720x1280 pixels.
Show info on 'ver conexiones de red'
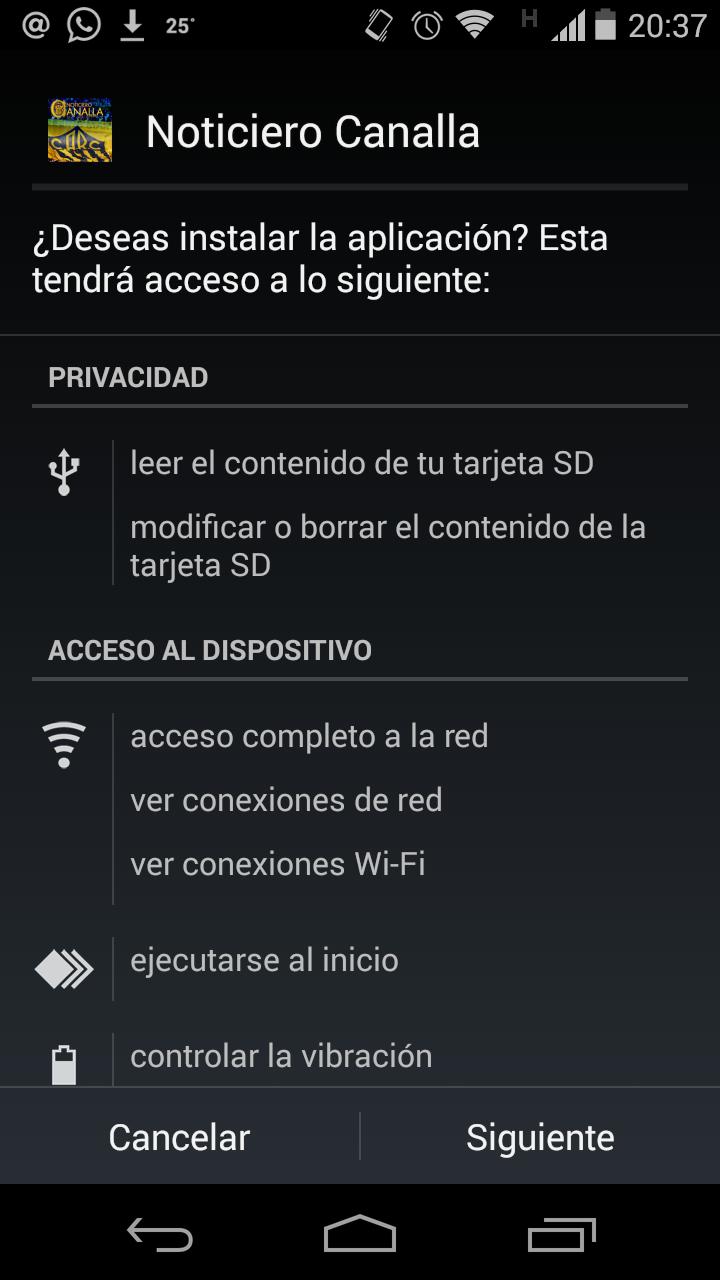(286, 800)
